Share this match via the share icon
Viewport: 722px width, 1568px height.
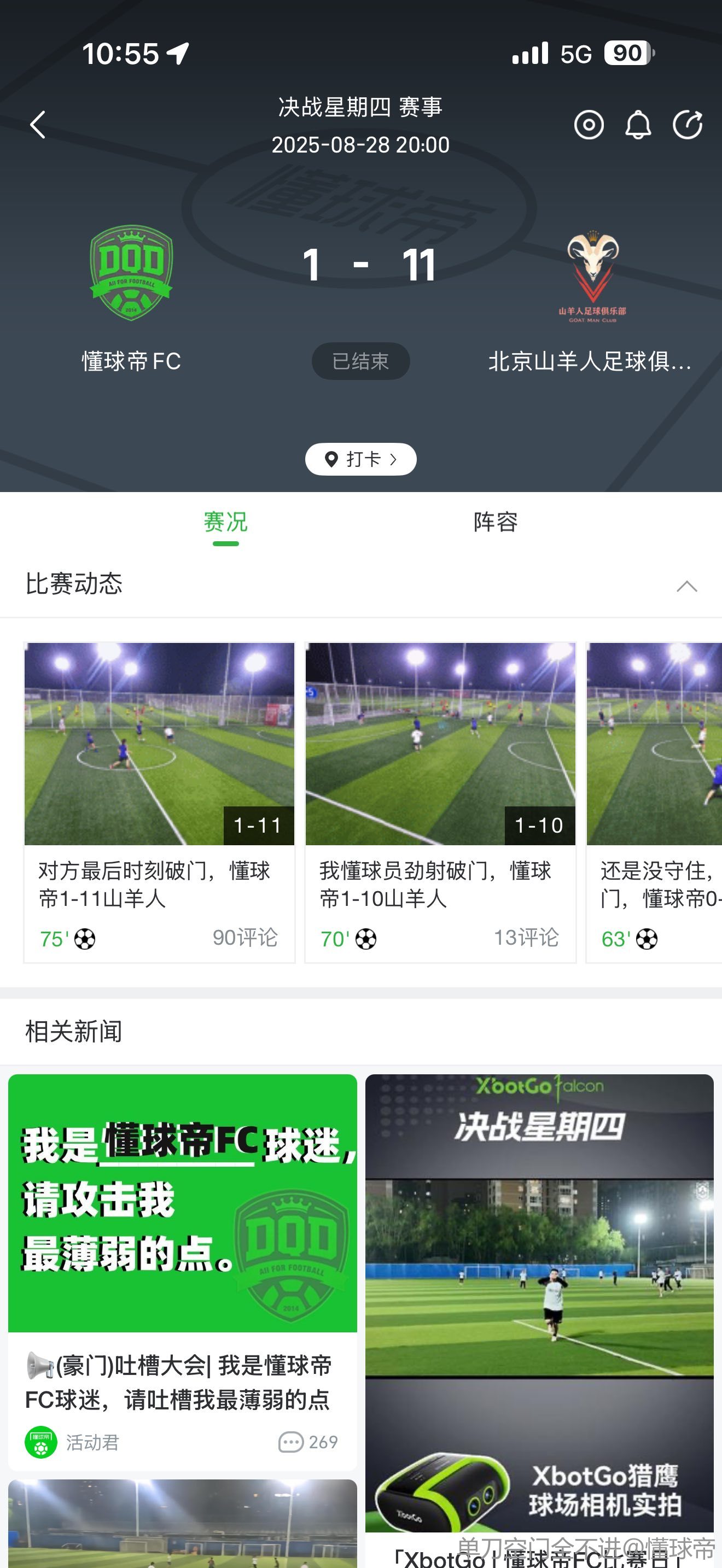[x=688, y=125]
